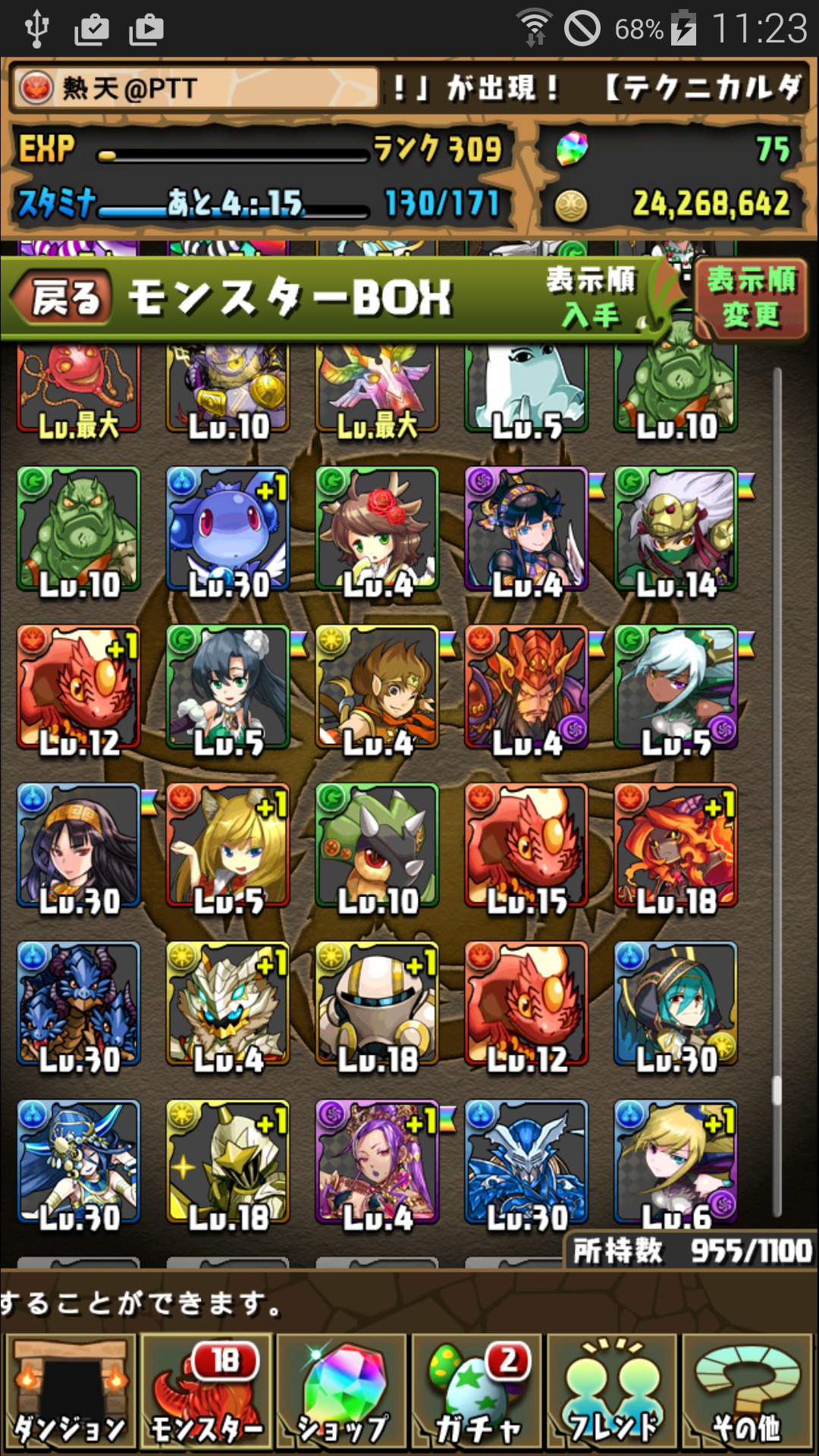The image size is (819, 1456).
Task: Choose the green horned rhino monster Lv.10
Action: pyautogui.click(x=377, y=846)
